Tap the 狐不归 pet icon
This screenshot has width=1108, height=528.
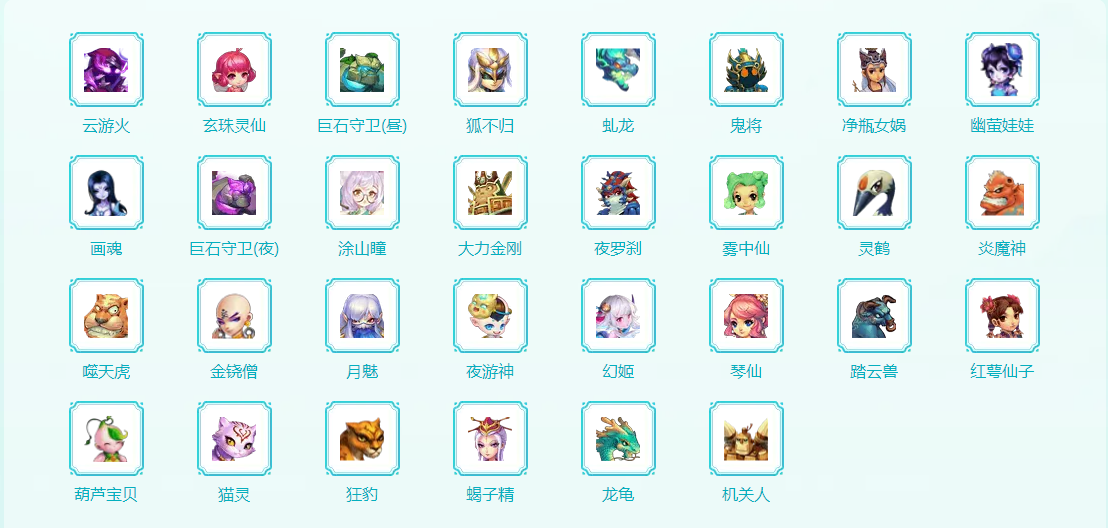tap(490, 70)
